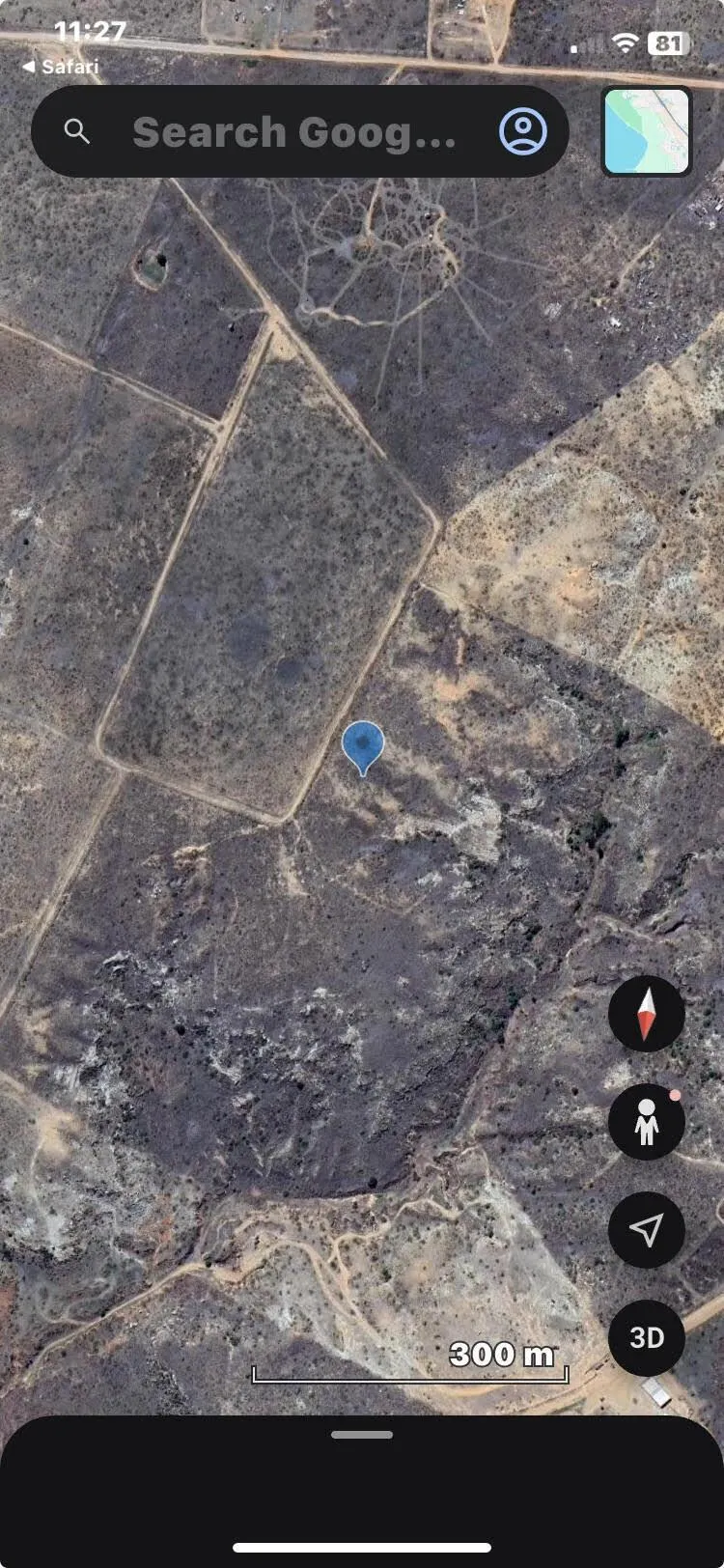Open the map style thumbnail

point(647,131)
